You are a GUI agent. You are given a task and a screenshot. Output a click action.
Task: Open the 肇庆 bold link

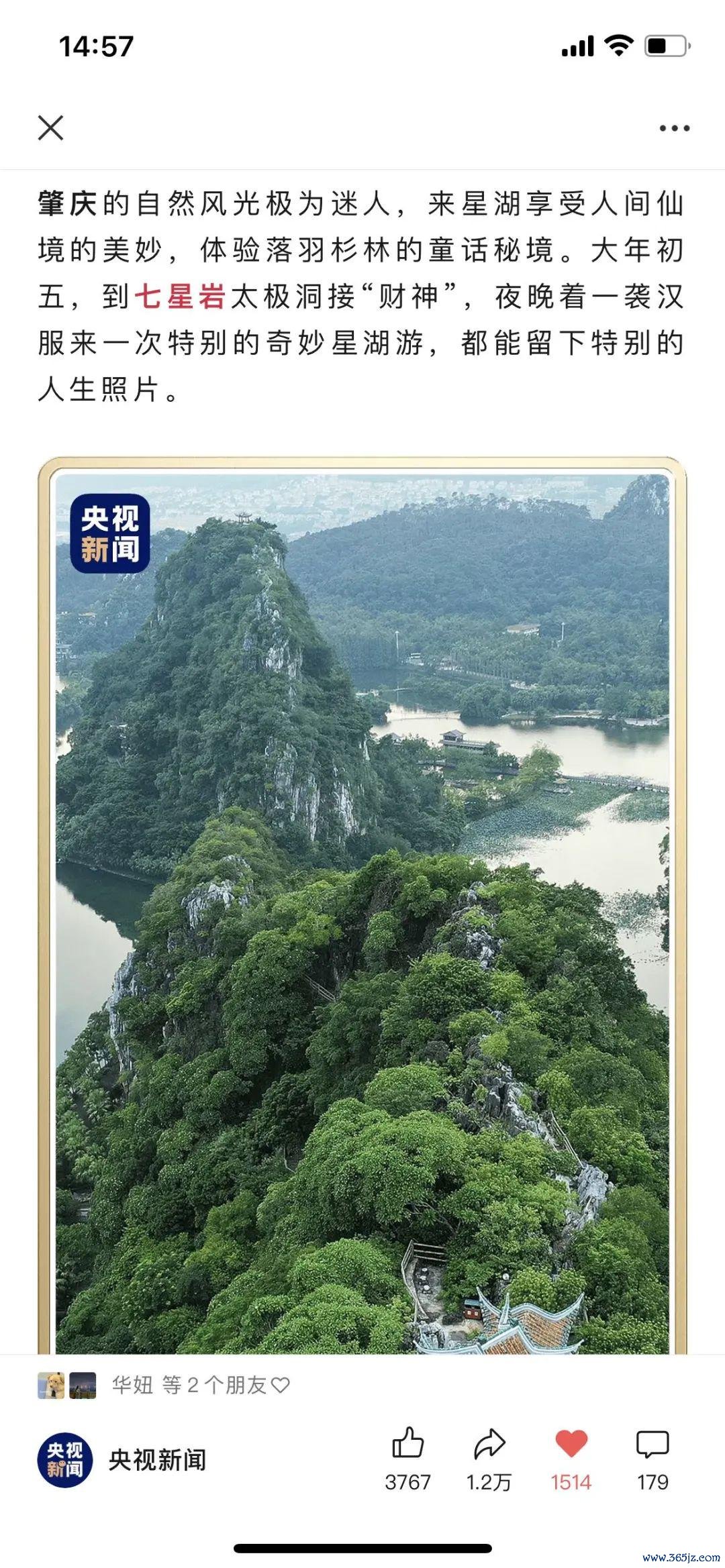pos(67,204)
